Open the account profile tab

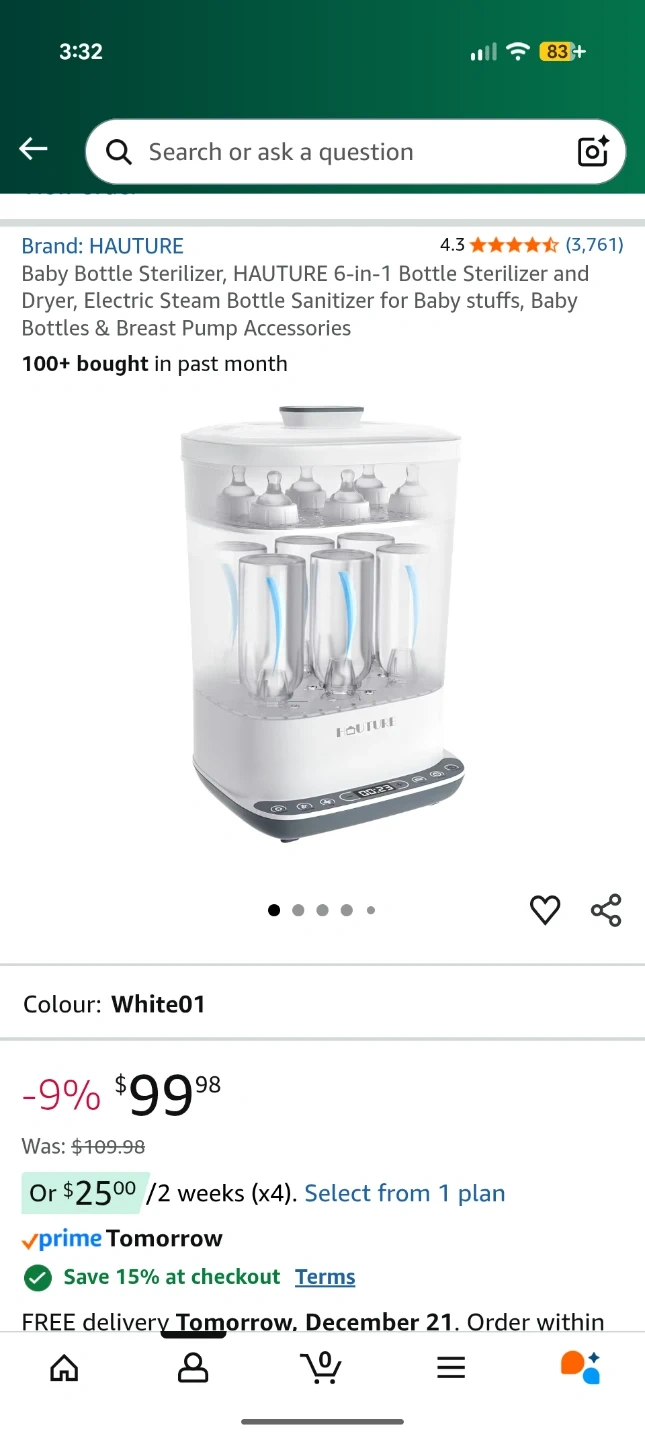tap(193, 1367)
